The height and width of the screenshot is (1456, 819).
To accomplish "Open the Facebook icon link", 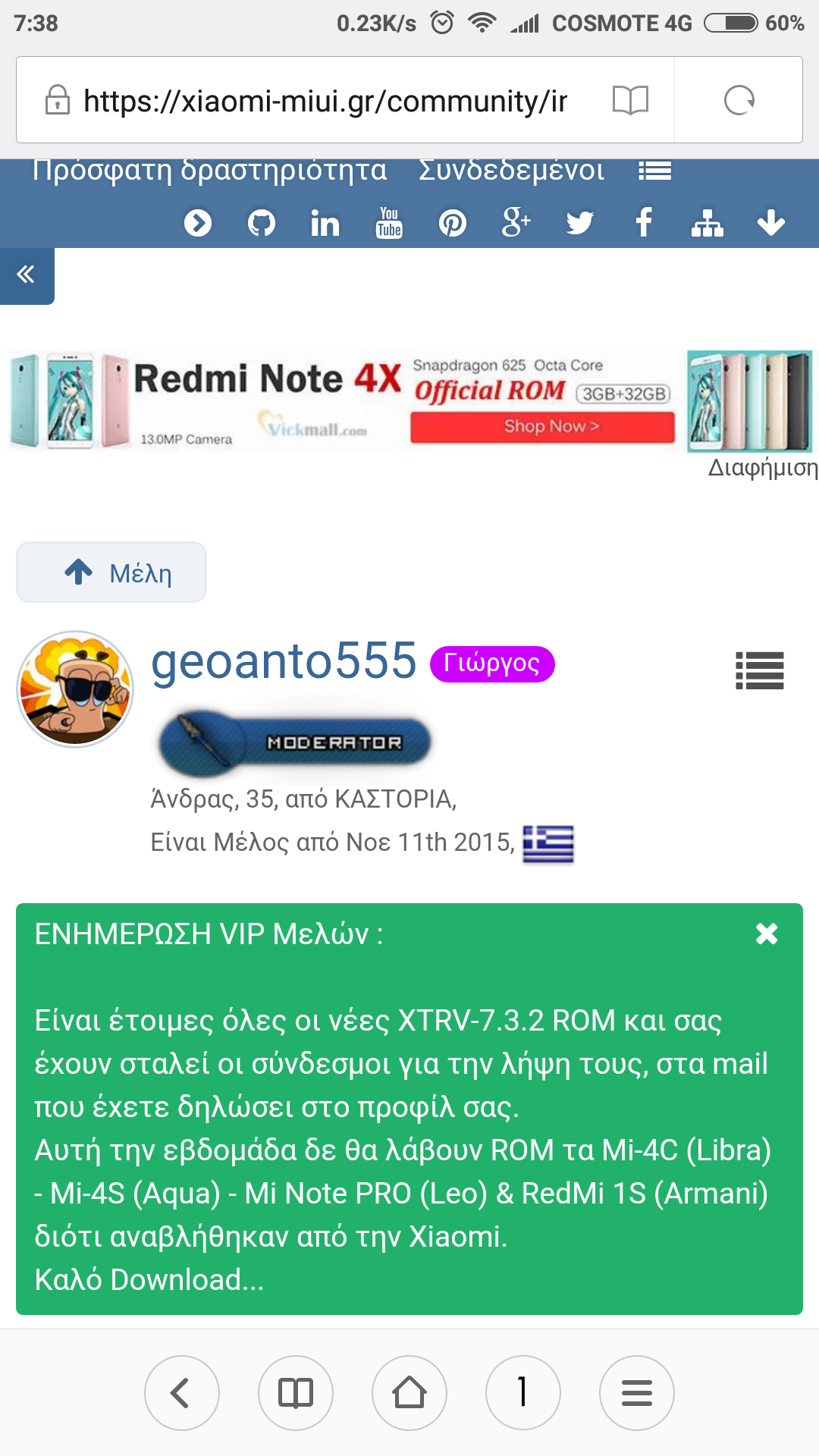I will pyautogui.click(x=644, y=223).
